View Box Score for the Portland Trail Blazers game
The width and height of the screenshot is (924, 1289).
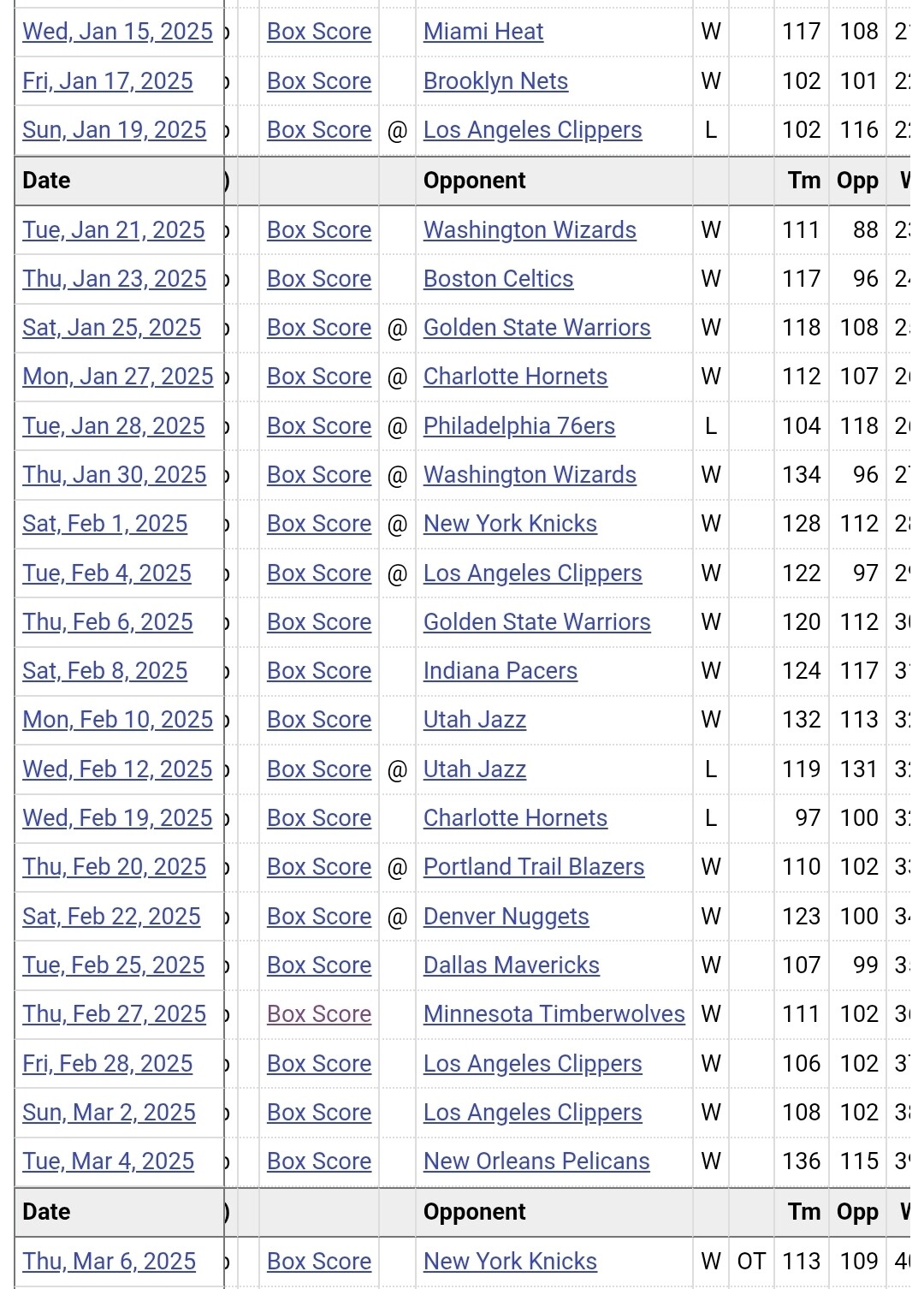pyautogui.click(x=319, y=867)
